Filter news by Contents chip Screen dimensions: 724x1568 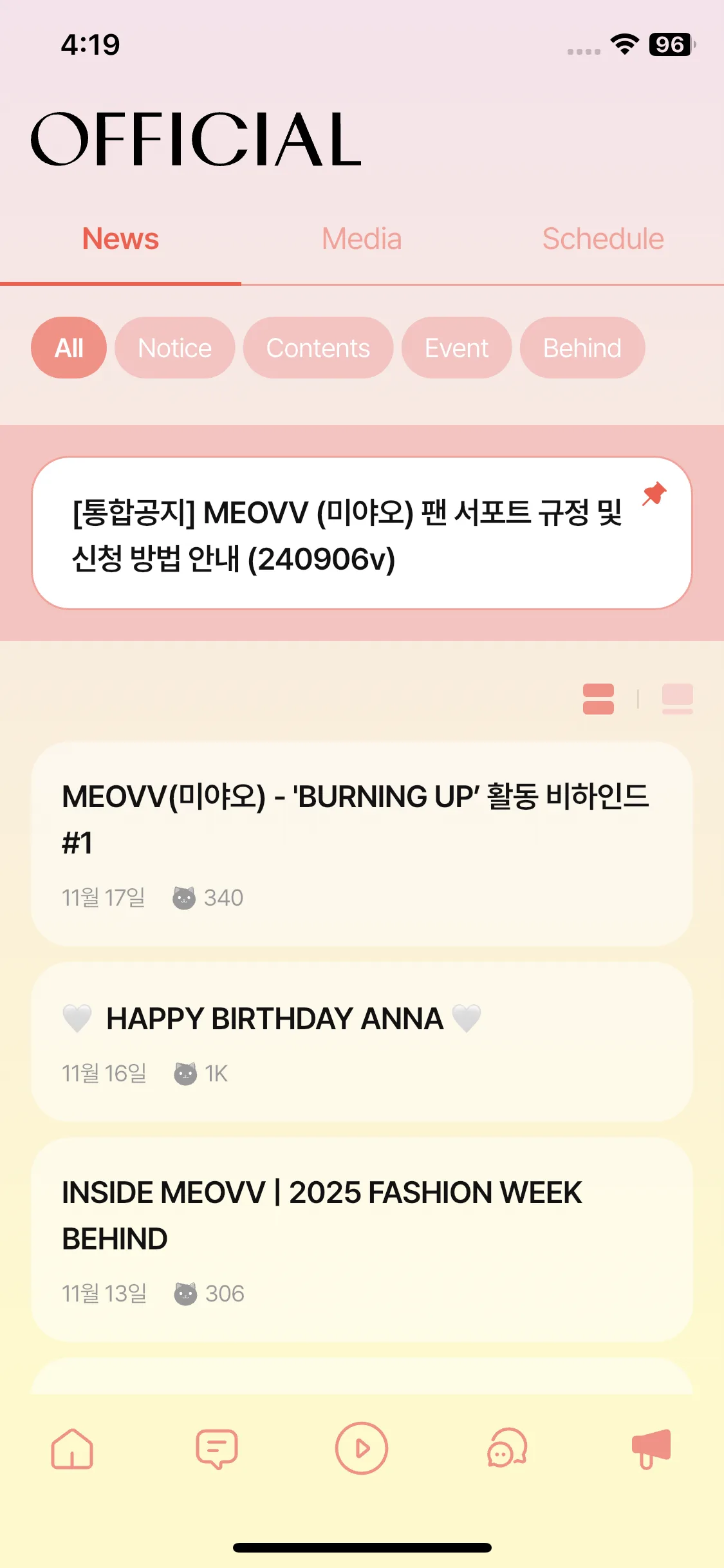(x=318, y=348)
